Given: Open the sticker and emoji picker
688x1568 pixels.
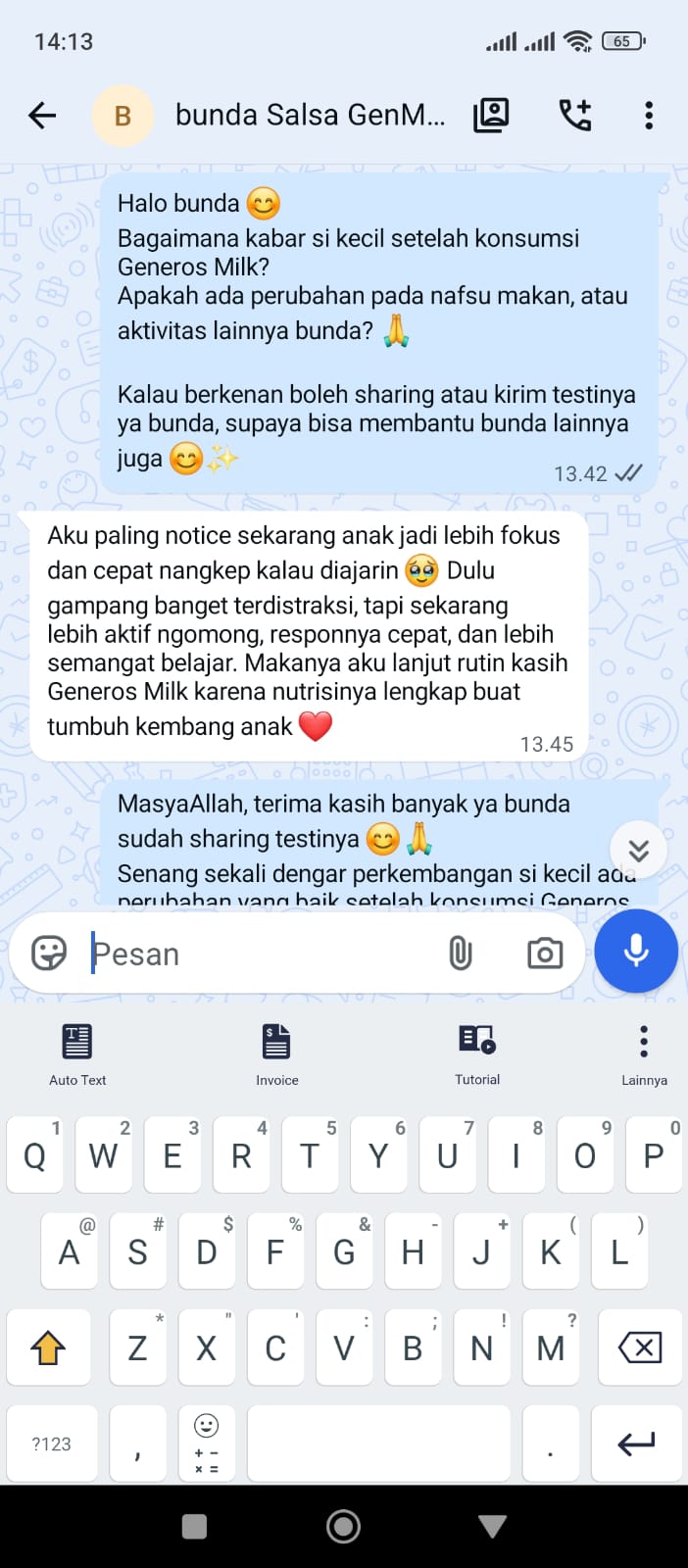Looking at the screenshot, I should [x=49, y=953].
